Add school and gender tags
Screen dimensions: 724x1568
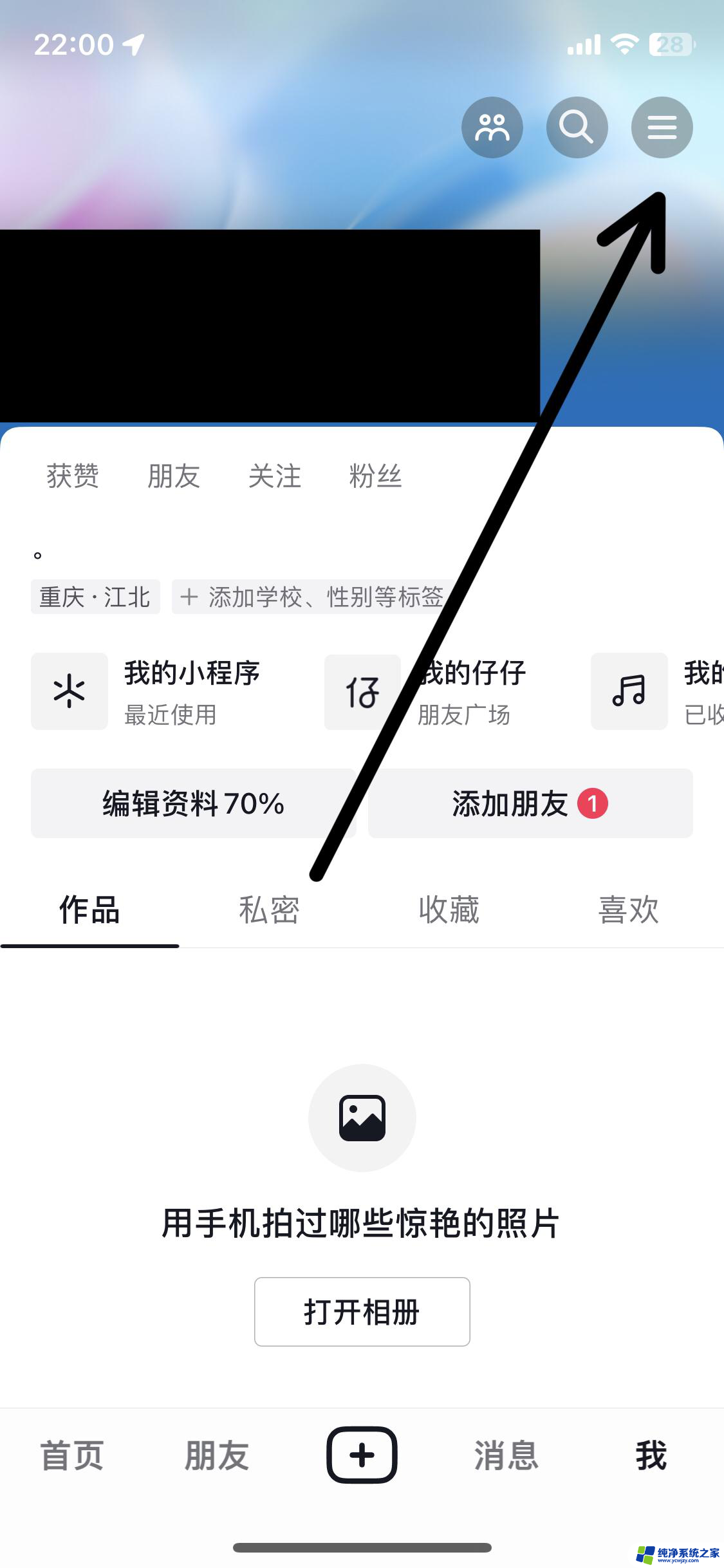312,597
